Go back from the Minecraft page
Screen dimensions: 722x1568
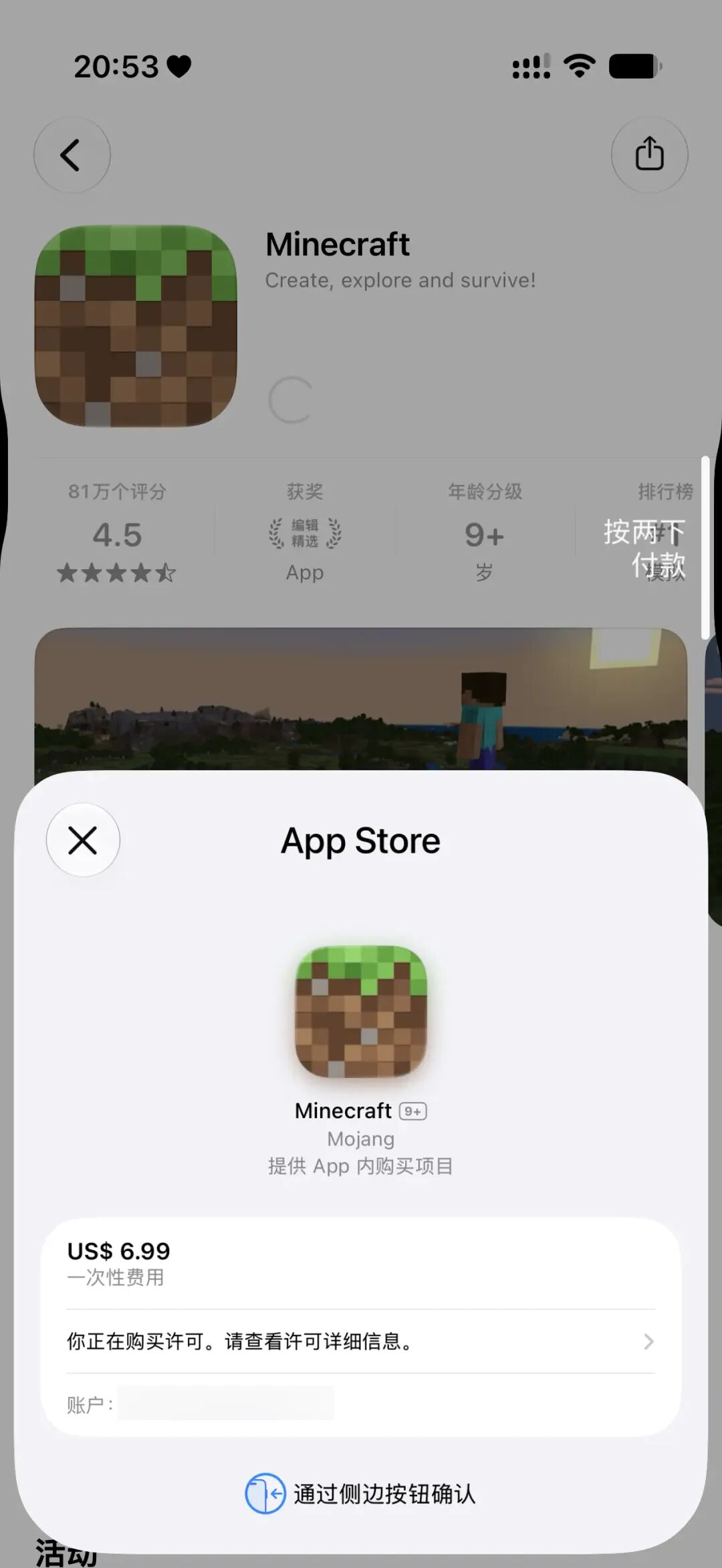tap(72, 155)
